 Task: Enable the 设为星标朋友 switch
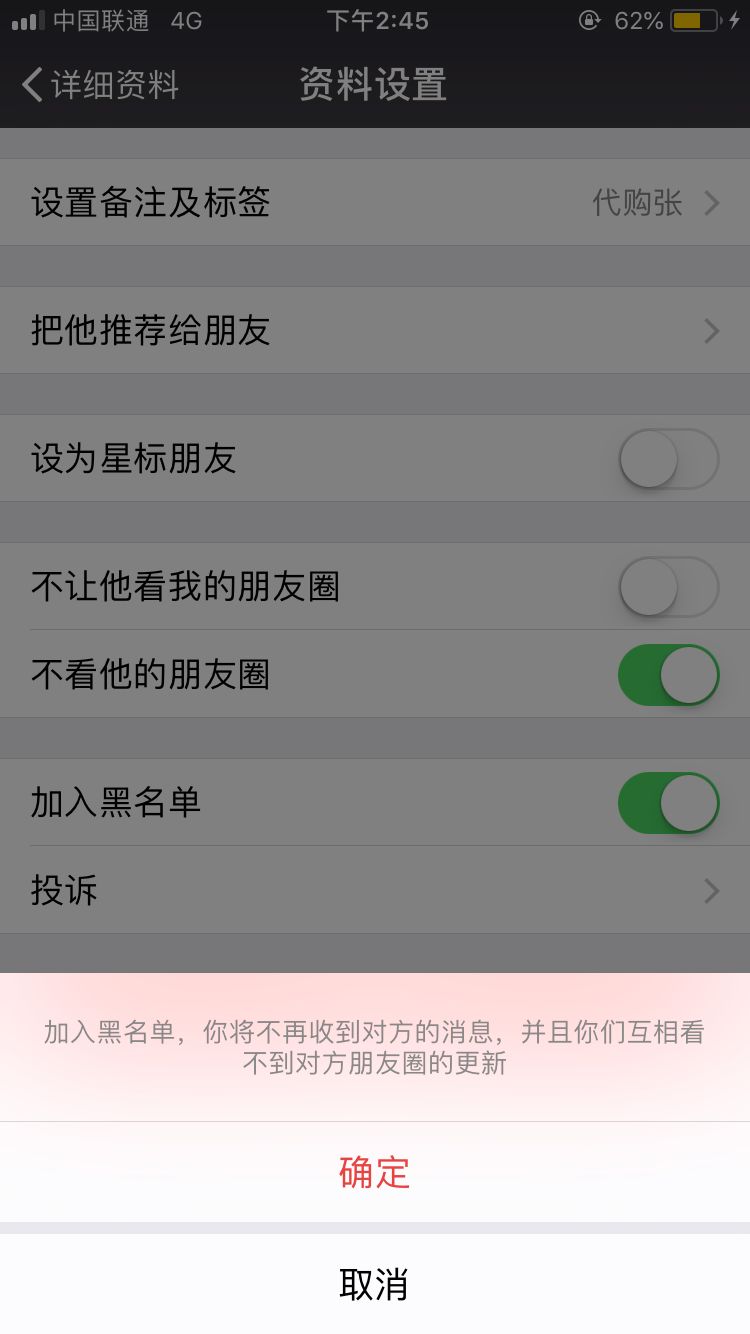point(668,458)
